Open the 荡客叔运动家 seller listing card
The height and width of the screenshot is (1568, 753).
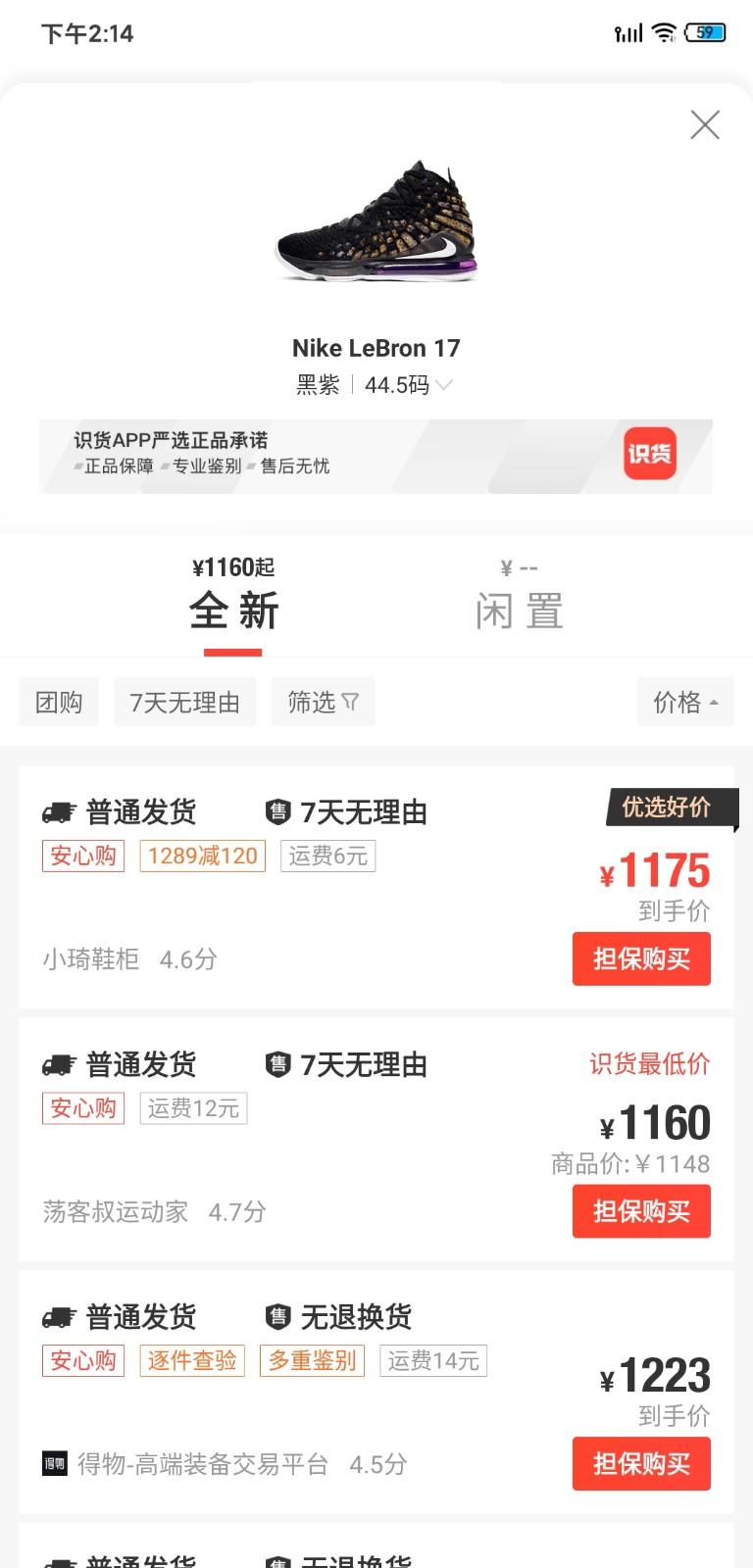[294, 1166]
